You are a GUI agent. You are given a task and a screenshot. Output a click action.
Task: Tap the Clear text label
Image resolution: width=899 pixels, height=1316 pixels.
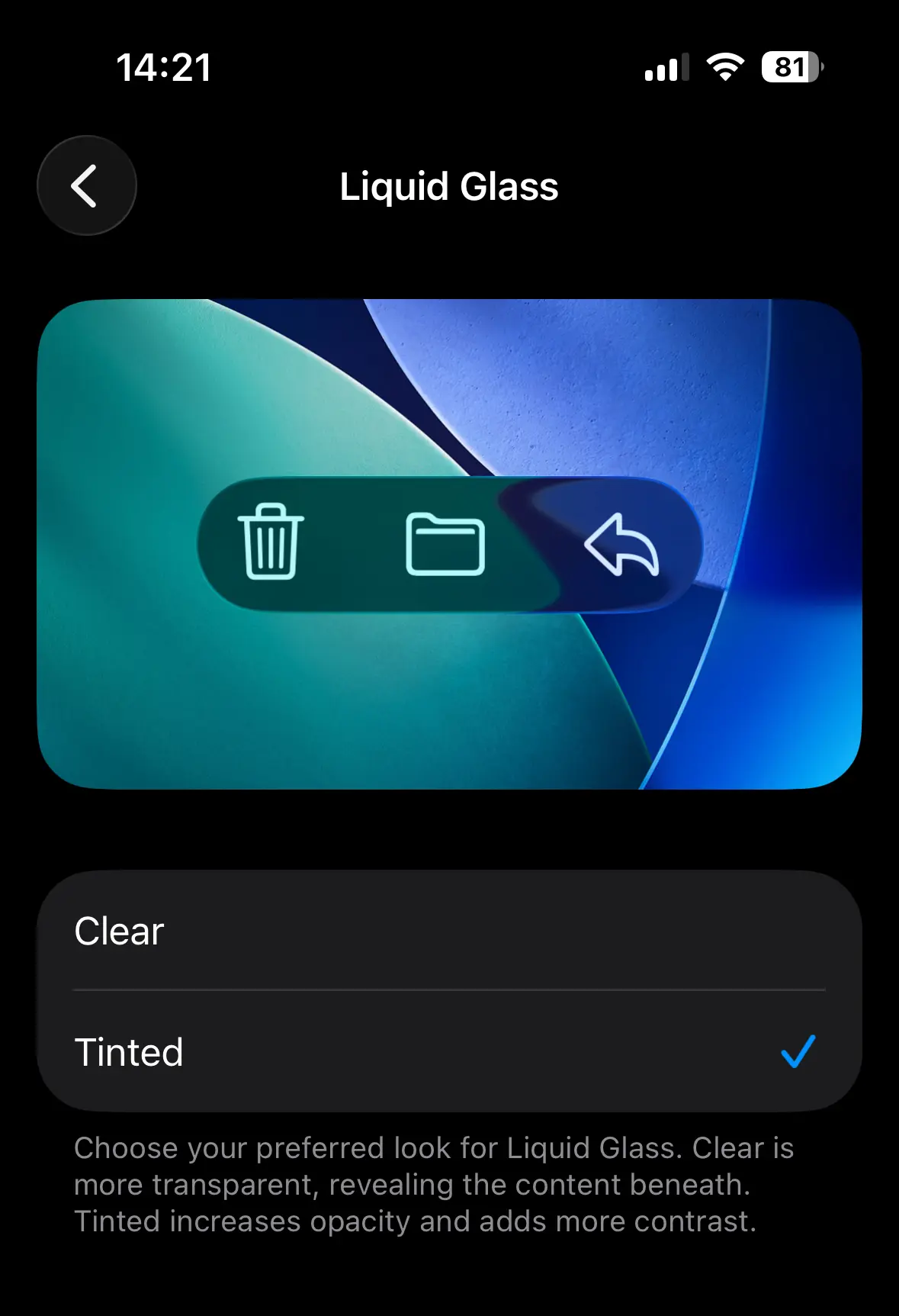117,931
